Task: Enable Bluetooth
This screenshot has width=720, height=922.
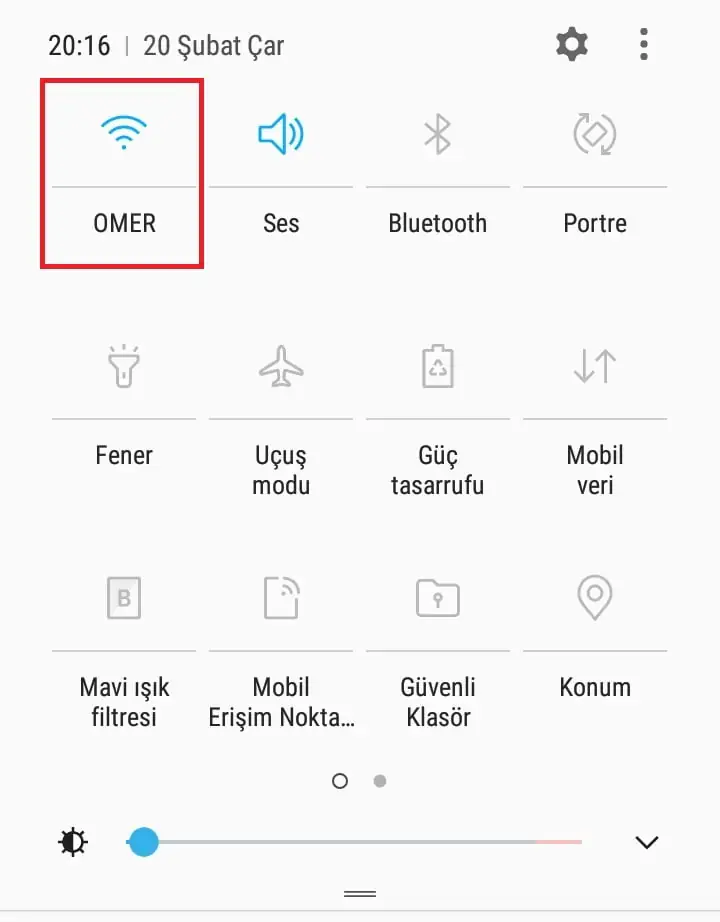Action: coord(438,134)
